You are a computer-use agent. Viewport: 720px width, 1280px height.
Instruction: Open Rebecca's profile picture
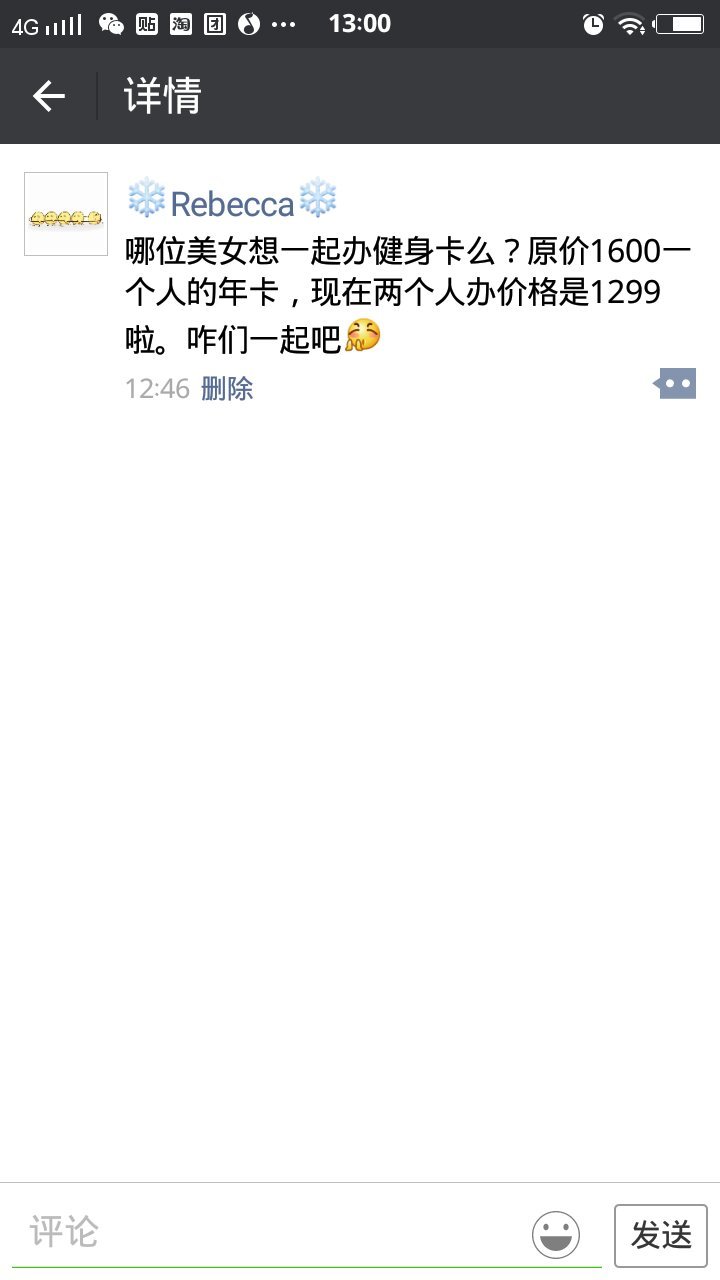[x=66, y=214]
